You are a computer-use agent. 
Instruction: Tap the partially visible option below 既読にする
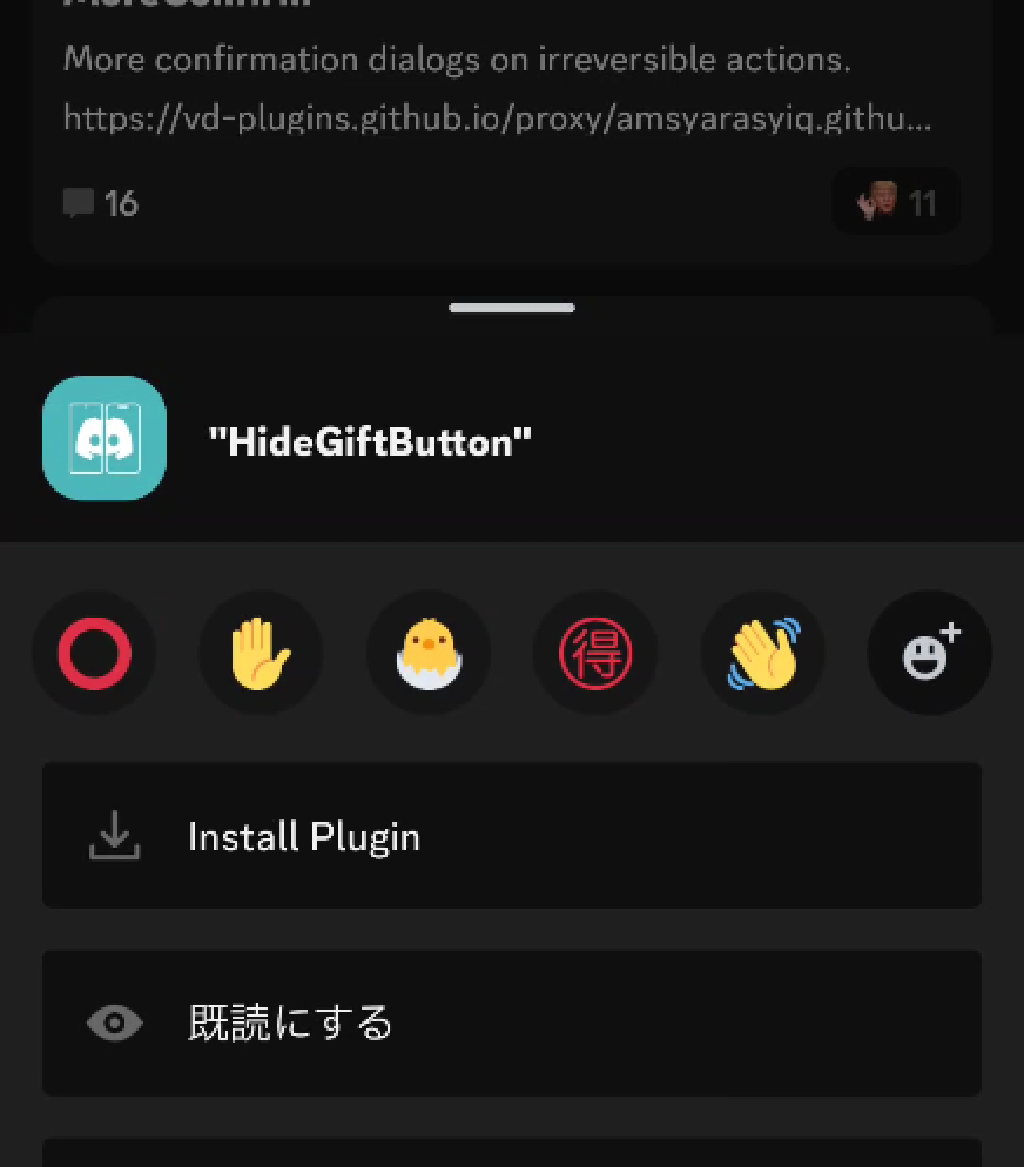click(x=512, y=1155)
